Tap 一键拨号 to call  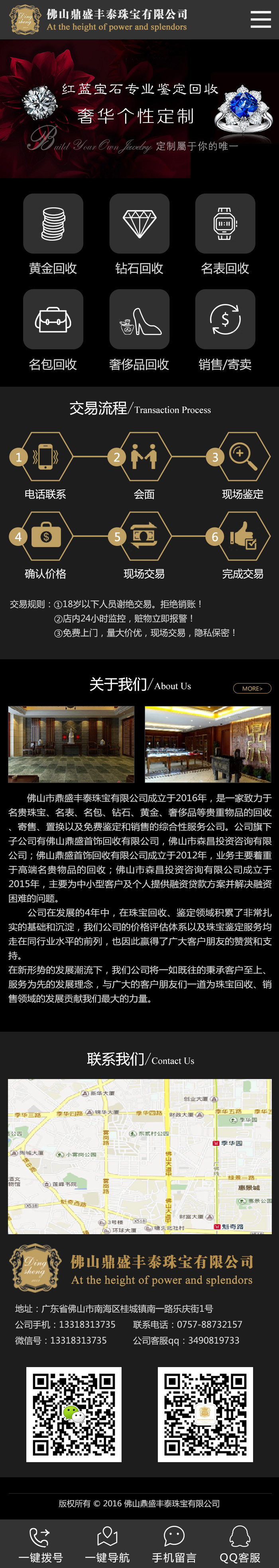[x=40, y=1544]
